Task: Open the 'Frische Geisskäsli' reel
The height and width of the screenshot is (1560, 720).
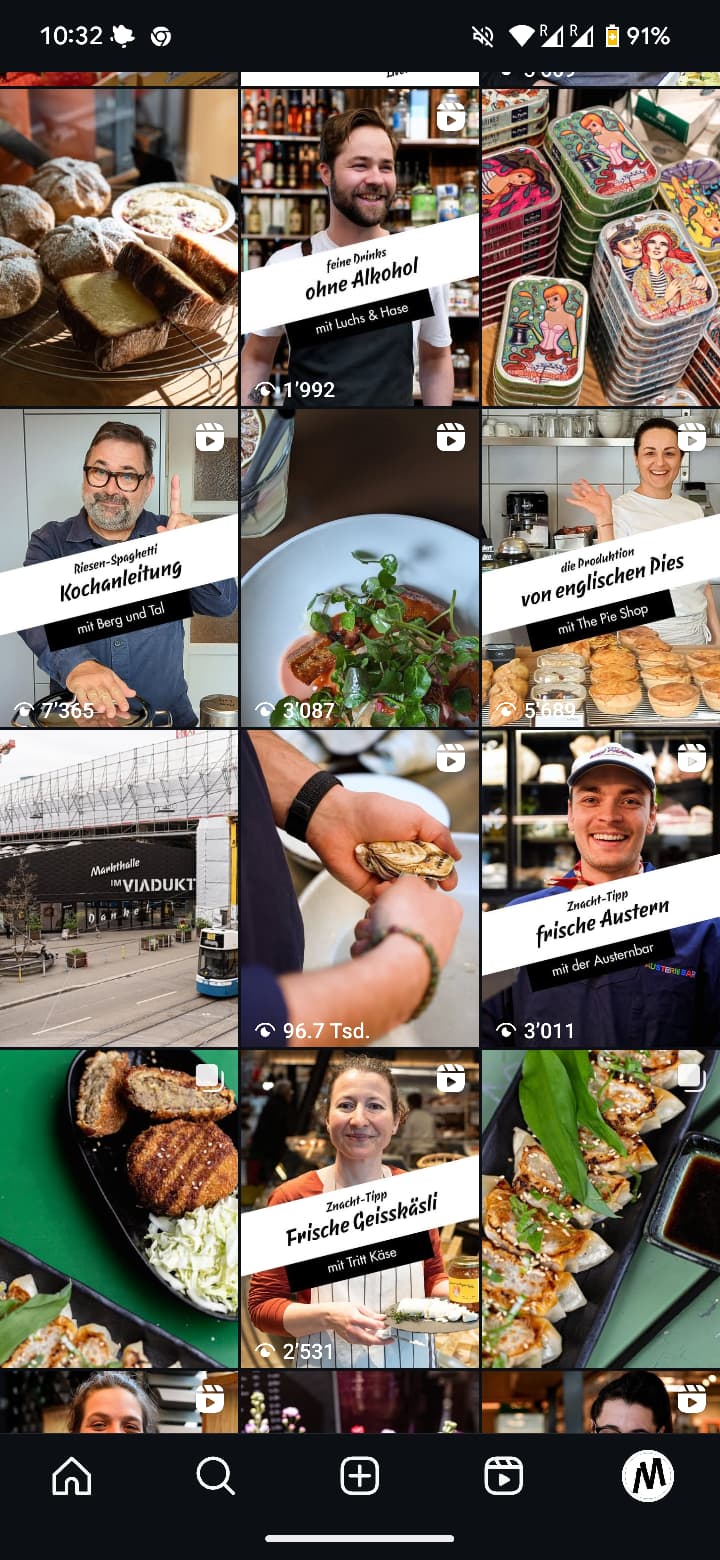Action: (x=359, y=1208)
